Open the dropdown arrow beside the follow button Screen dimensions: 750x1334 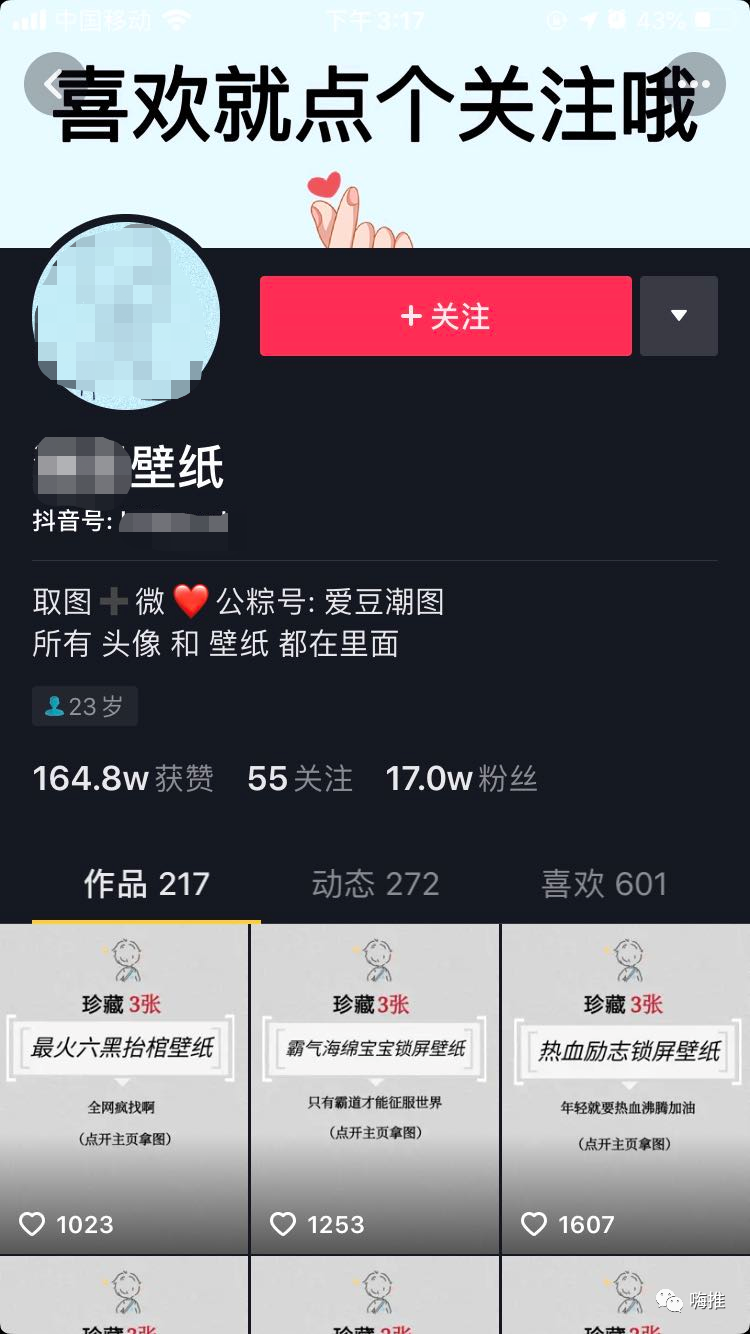coord(679,315)
